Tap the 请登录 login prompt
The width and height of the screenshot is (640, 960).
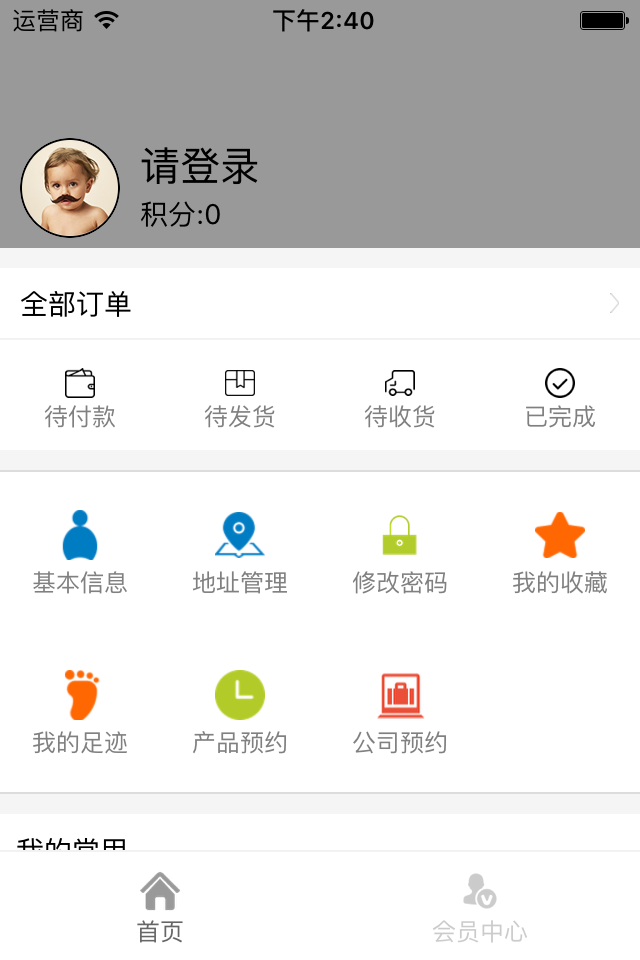click(200, 166)
